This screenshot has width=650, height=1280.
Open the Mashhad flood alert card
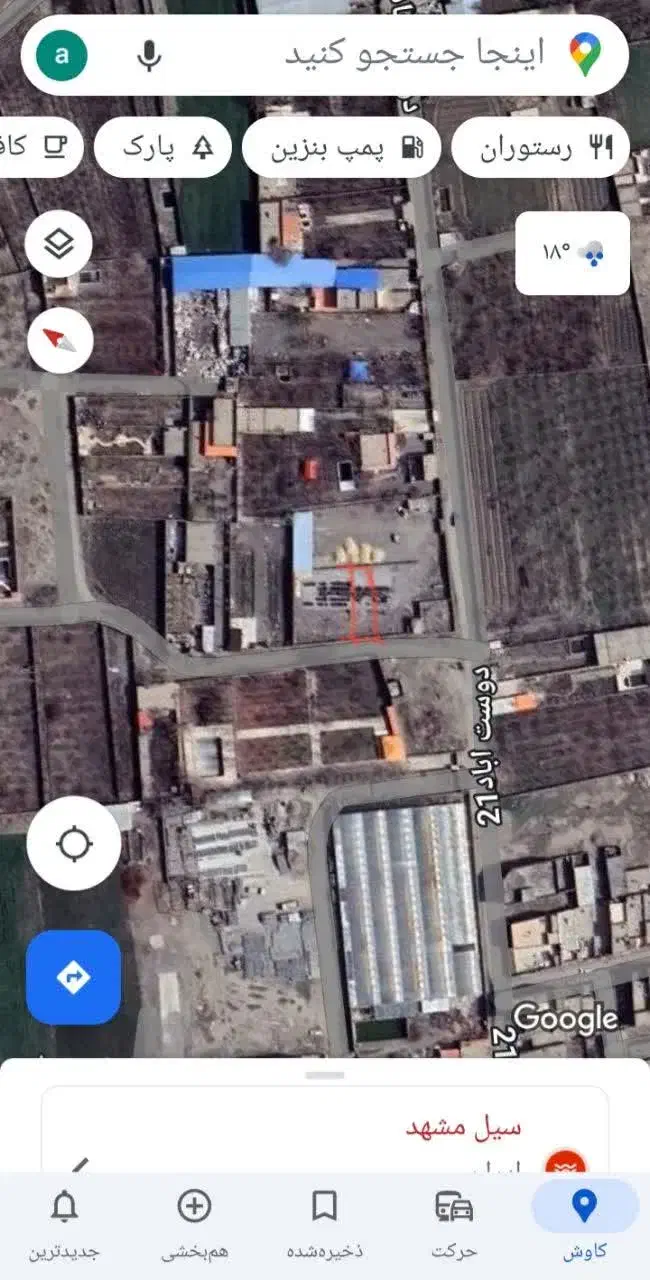point(325,1135)
